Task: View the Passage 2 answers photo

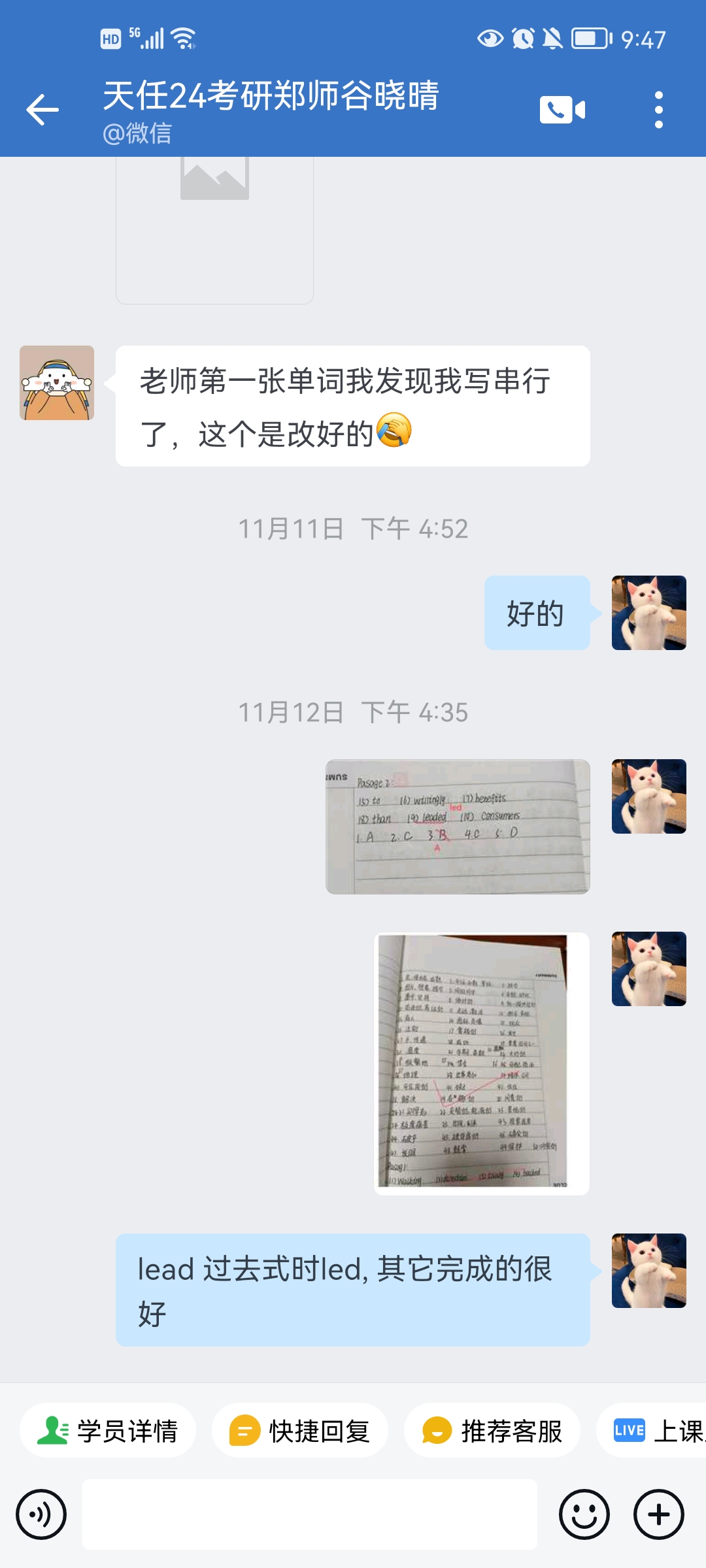Action: coord(458,826)
